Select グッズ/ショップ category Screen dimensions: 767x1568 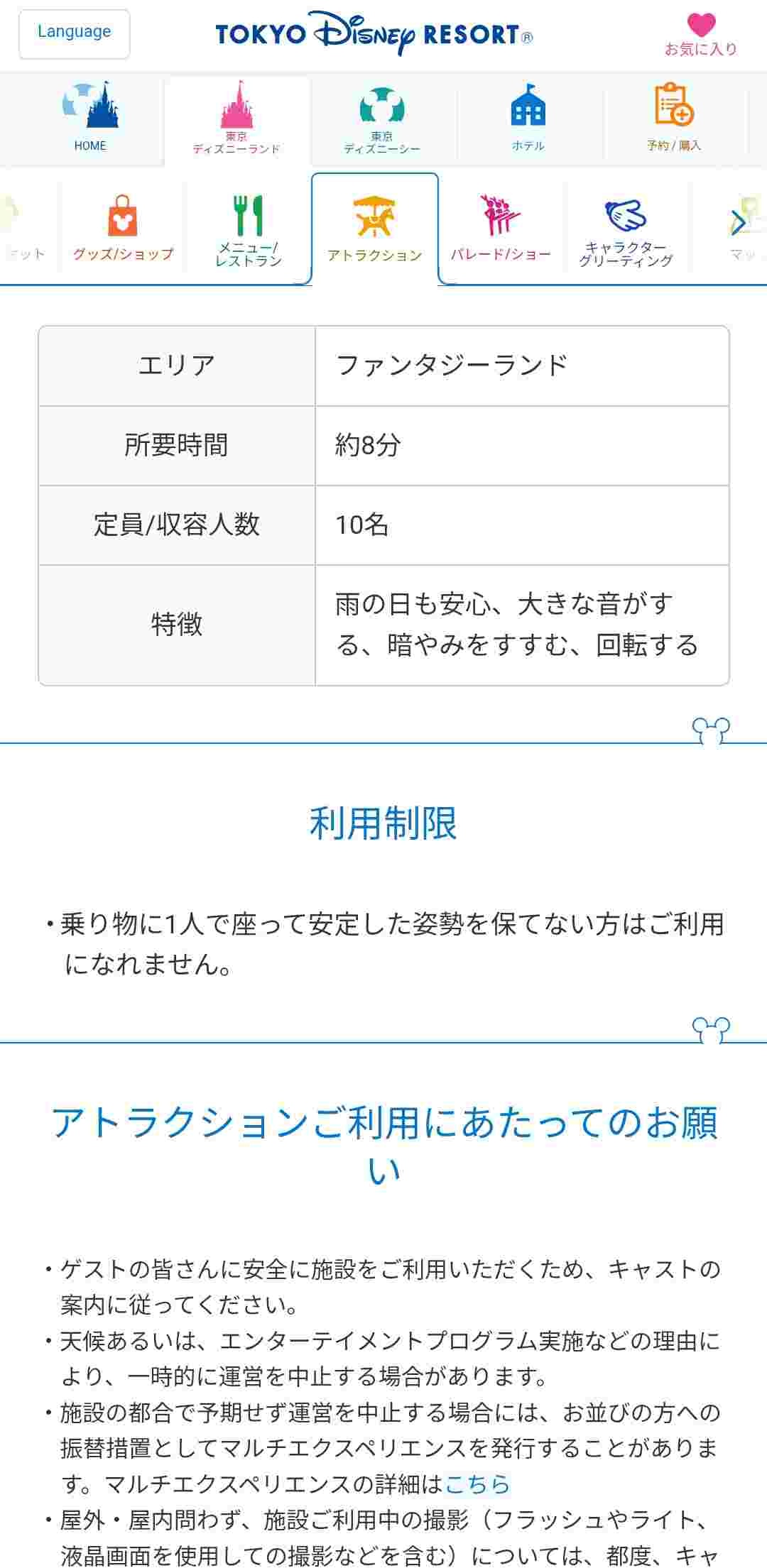point(123,229)
